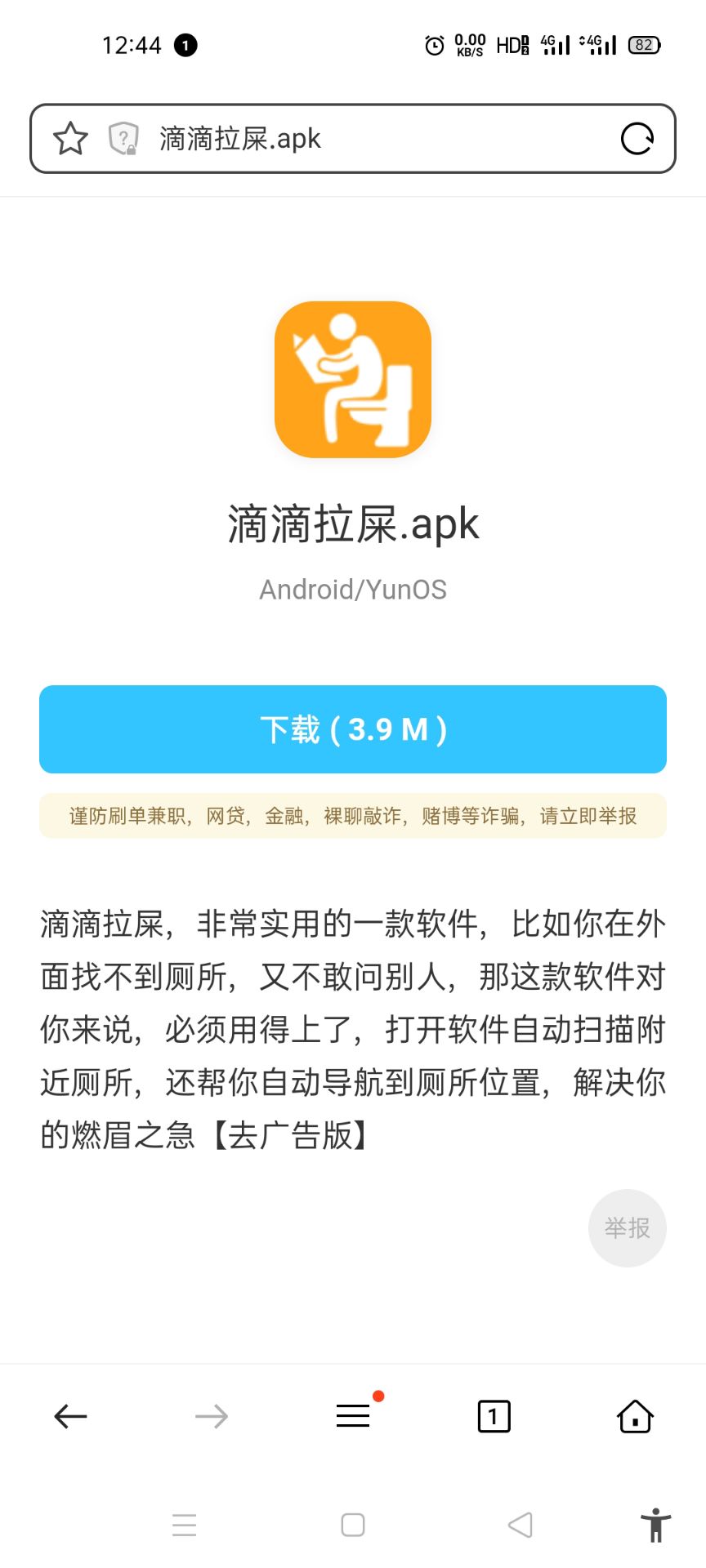Go to the browser home page
The width and height of the screenshot is (706, 1568).
635,1416
